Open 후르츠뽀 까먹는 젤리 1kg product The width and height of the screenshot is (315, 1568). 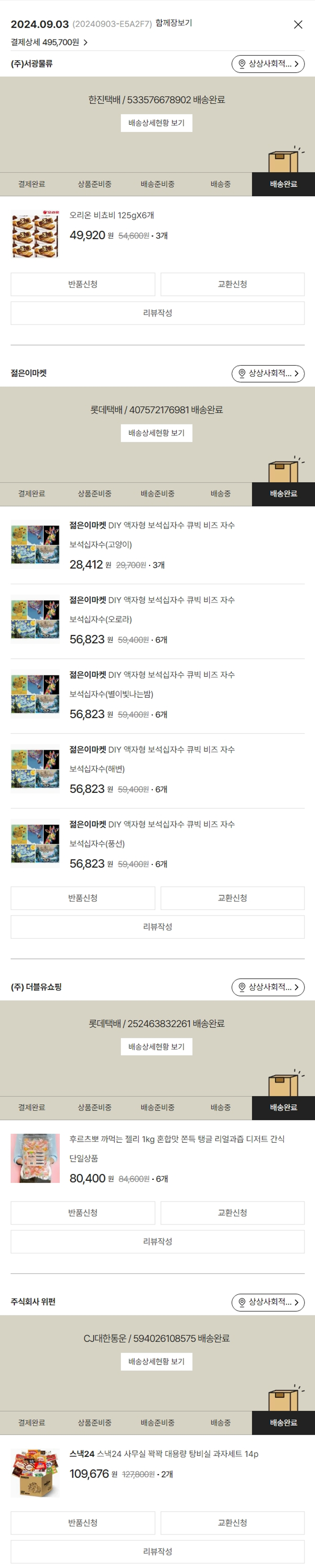coord(176,1139)
